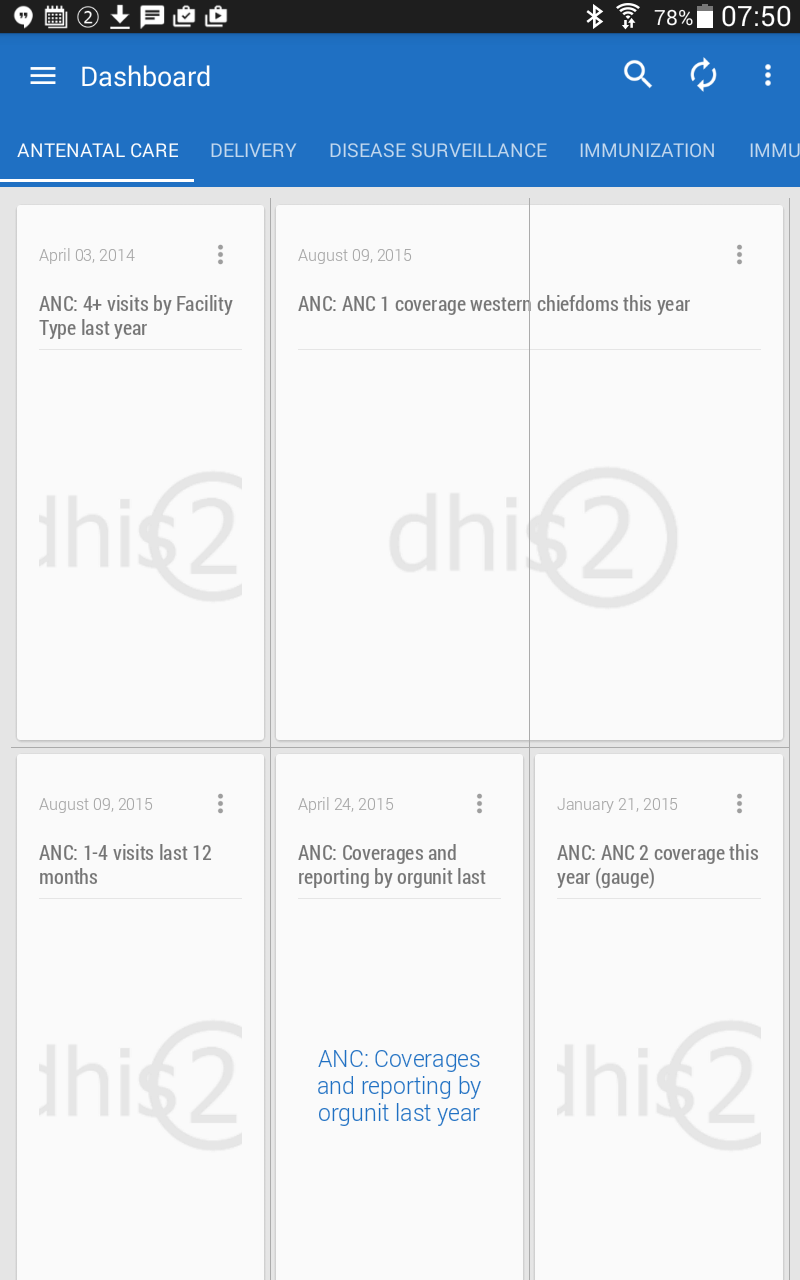Switch to the Immunization tab
This screenshot has width=800, height=1280.
pyautogui.click(x=647, y=151)
